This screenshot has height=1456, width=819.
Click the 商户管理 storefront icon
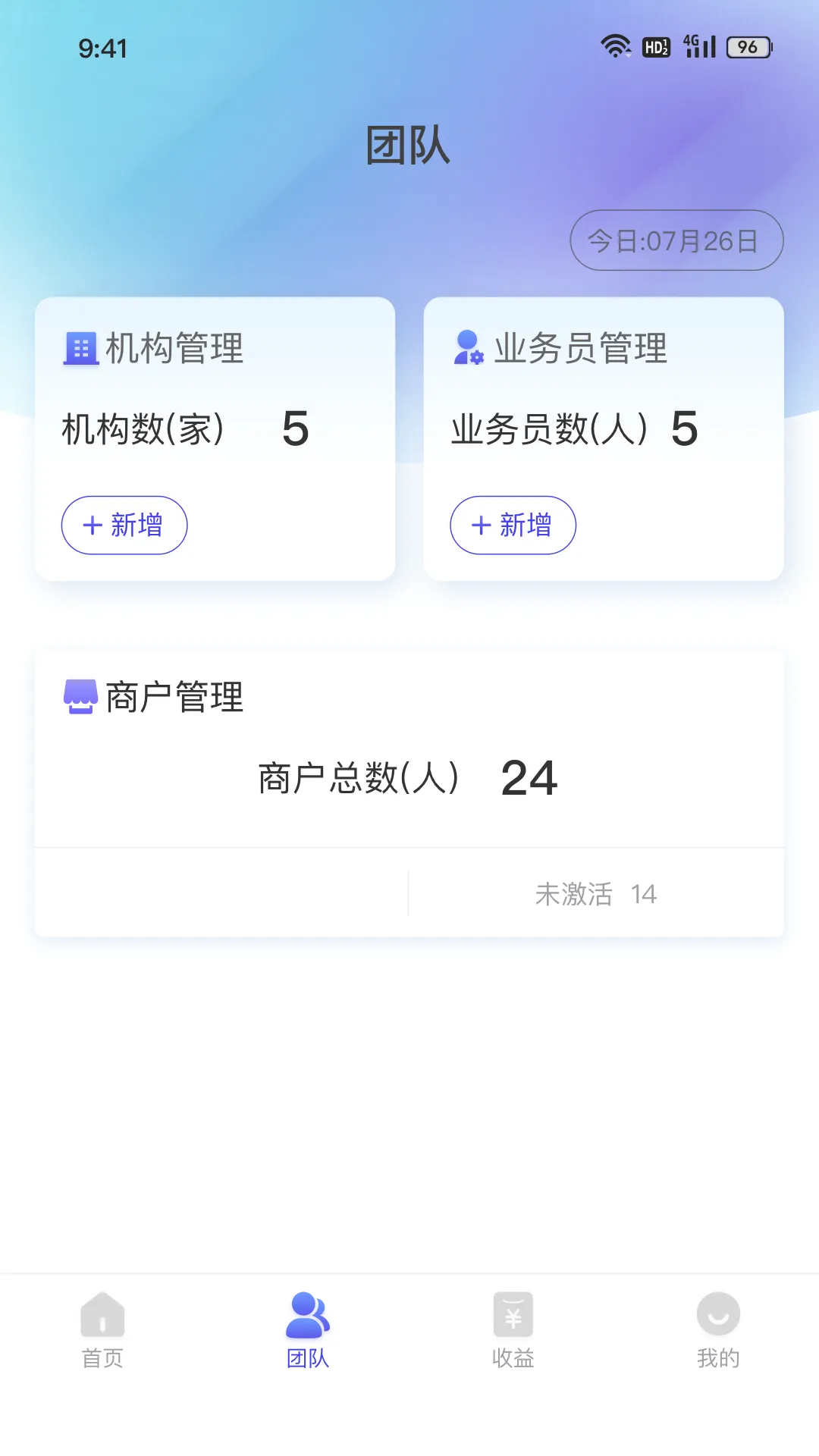click(81, 695)
